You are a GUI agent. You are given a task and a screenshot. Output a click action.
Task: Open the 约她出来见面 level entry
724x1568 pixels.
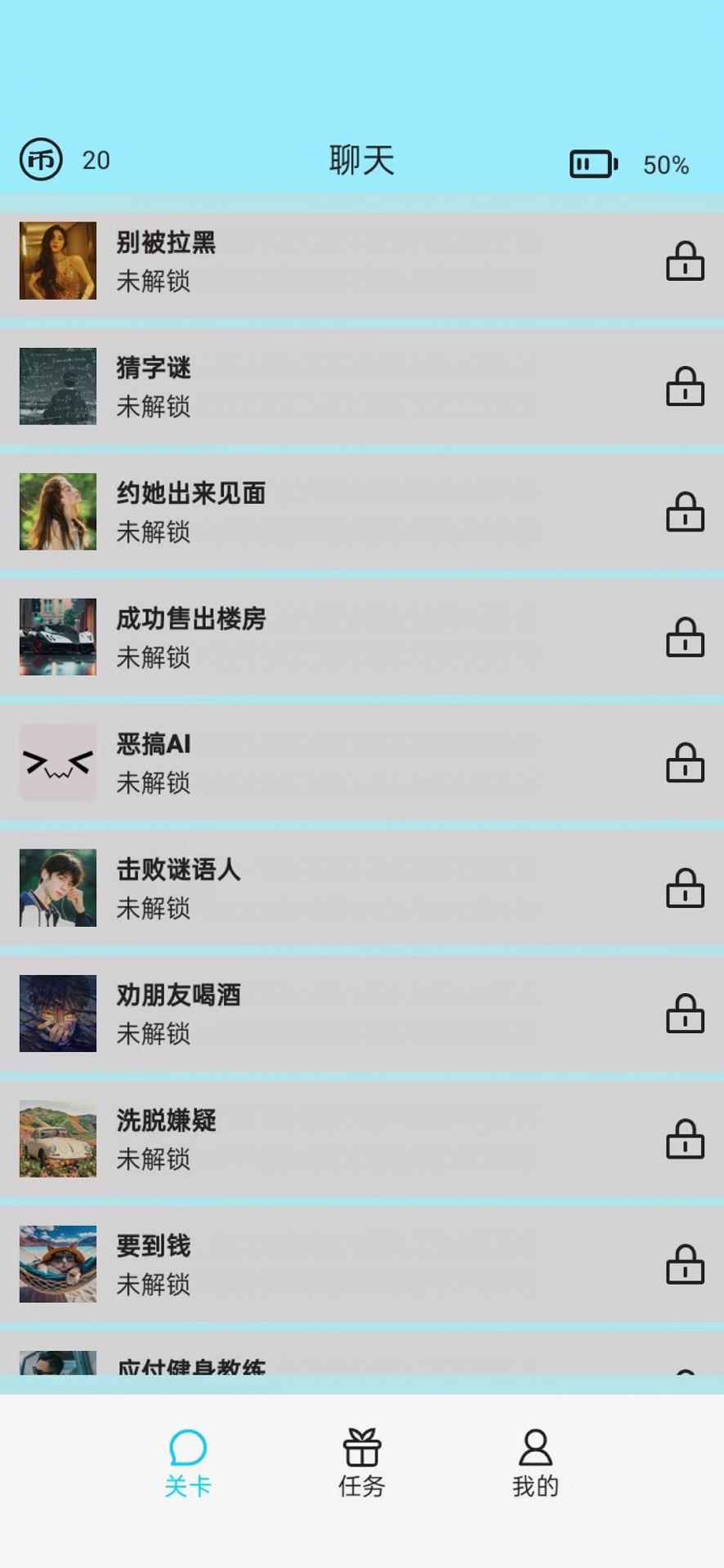[327, 512]
